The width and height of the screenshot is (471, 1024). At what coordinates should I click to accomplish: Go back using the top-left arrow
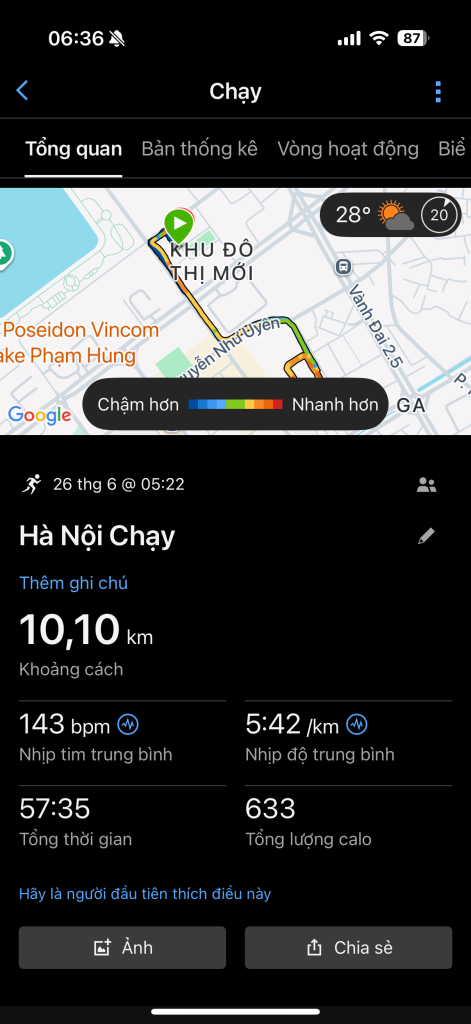[22, 91]
